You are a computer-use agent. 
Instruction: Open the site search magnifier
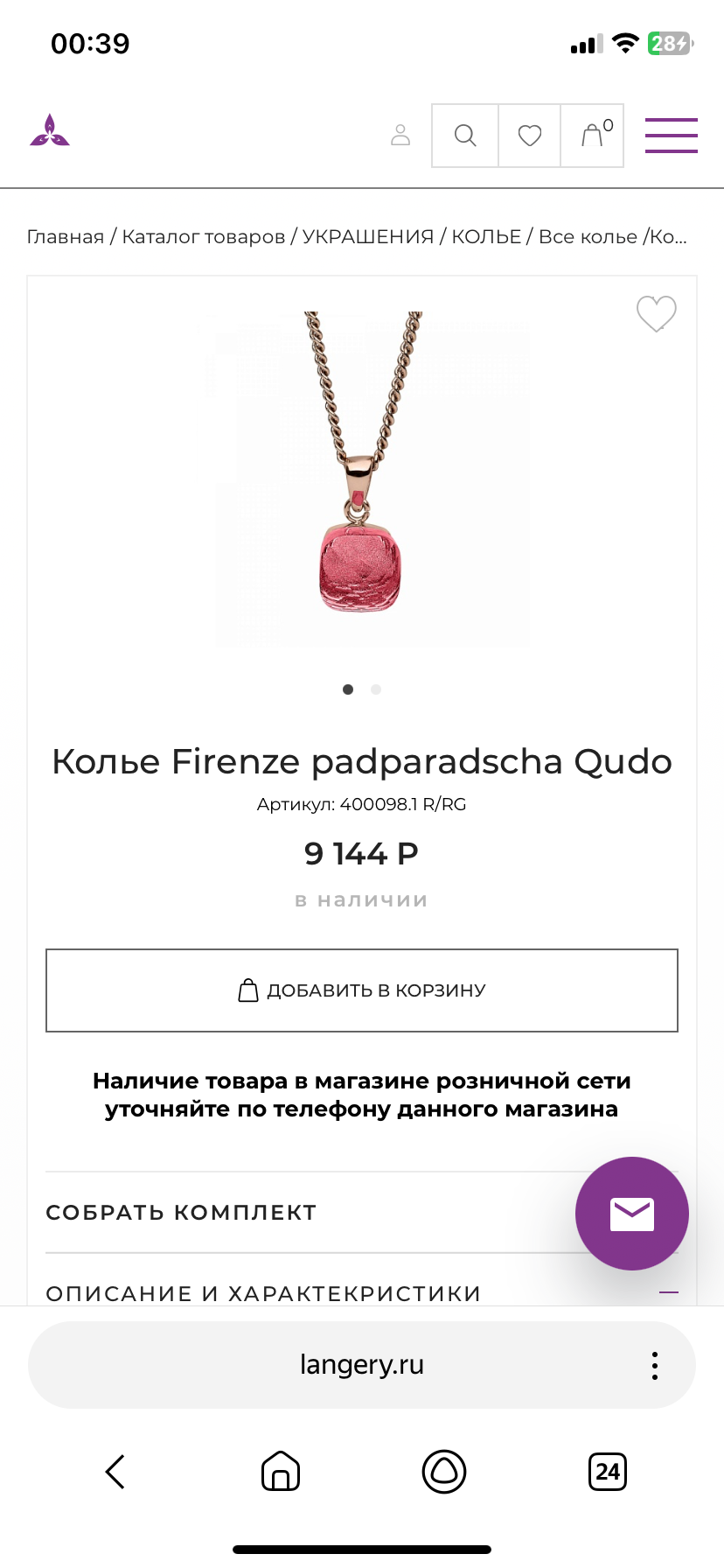[465, 136]
